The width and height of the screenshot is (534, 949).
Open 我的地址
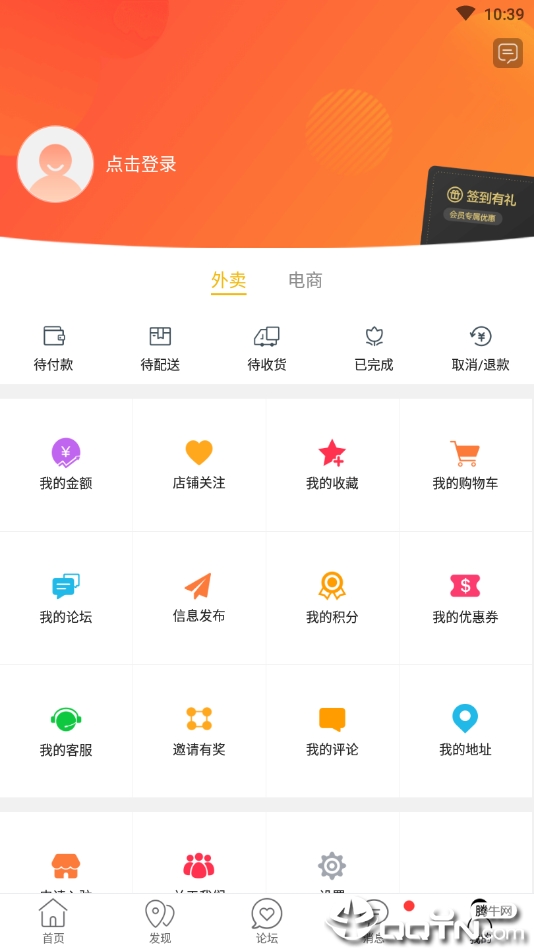(466, 731)
